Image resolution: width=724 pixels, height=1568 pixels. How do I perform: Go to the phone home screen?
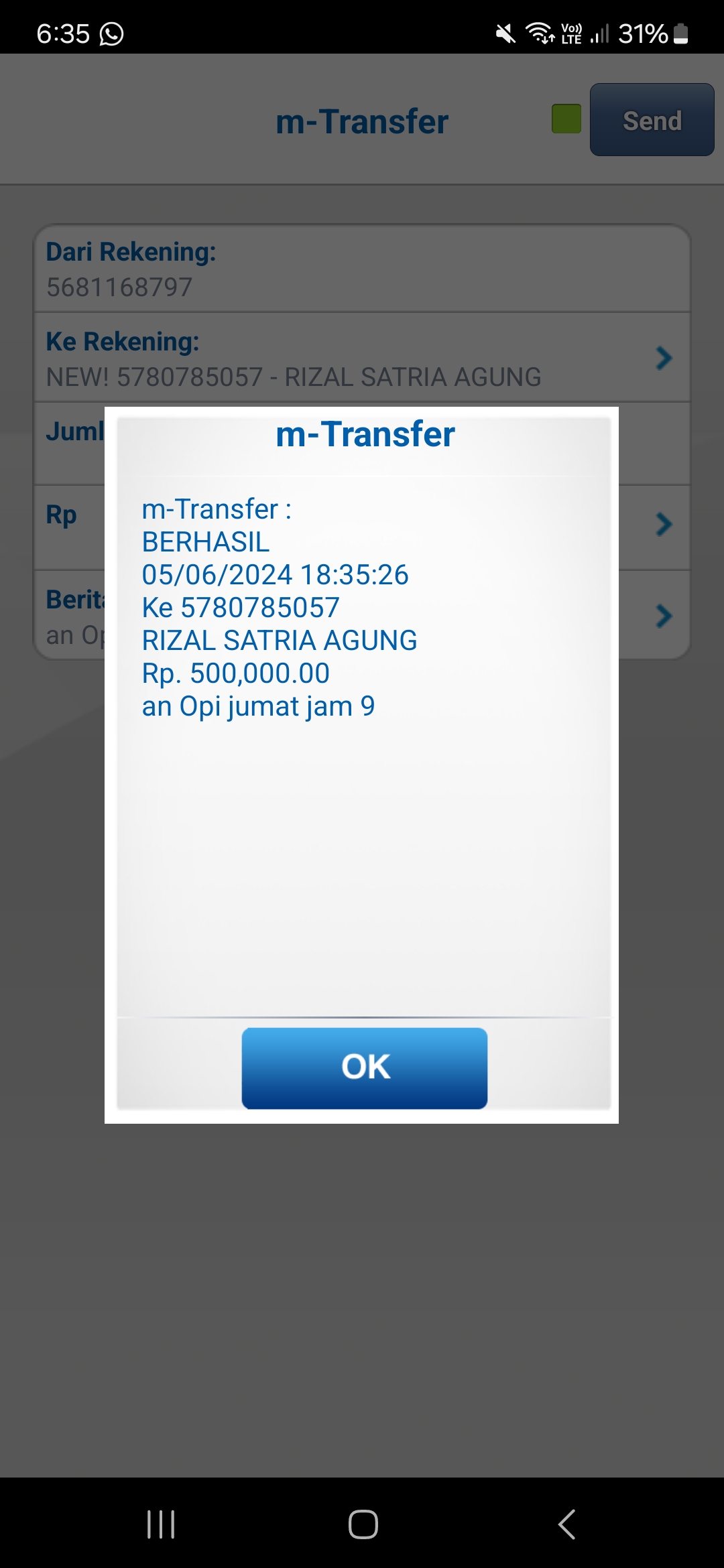tap(363, 1524)
